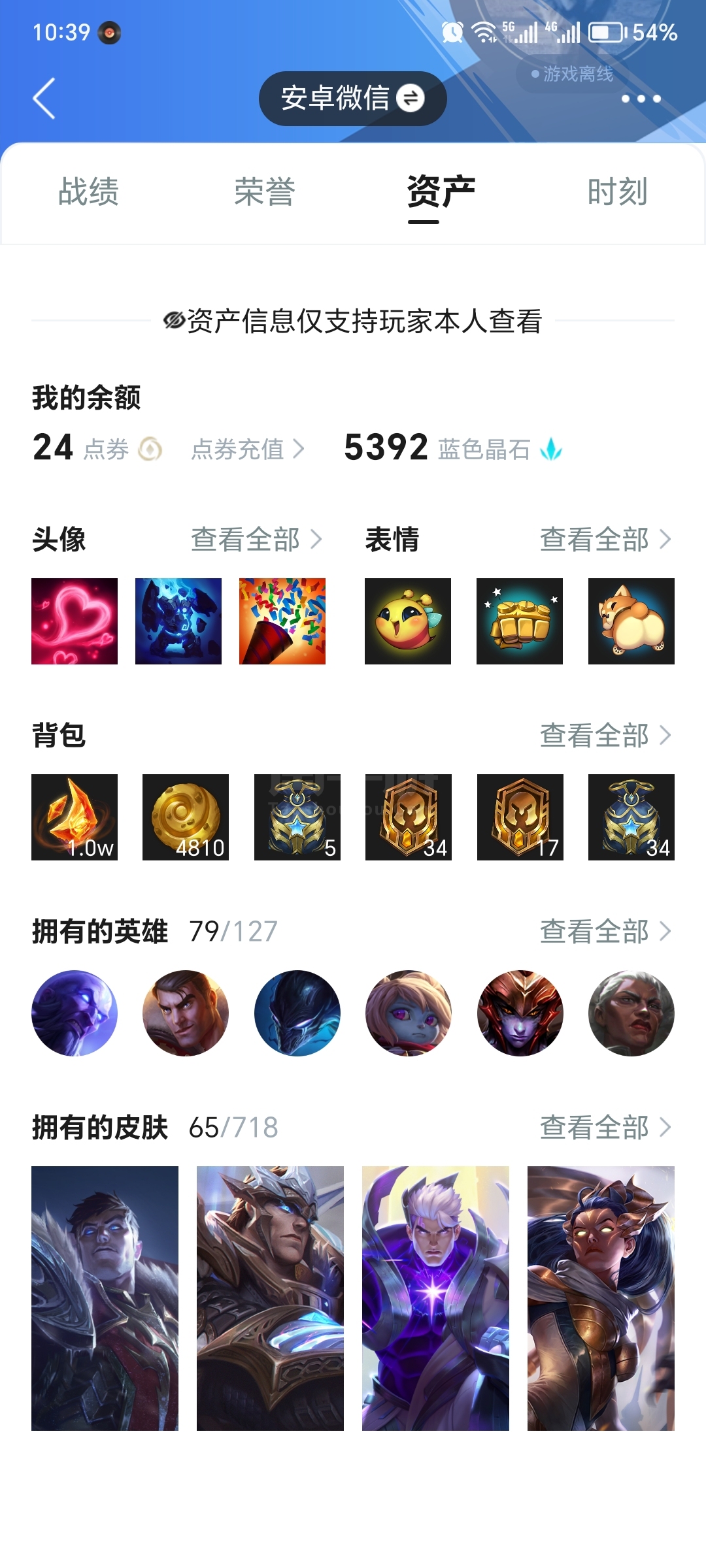View all emotes under 表情
Viewport: 706px width, 1568px height.
coord(605,540)
